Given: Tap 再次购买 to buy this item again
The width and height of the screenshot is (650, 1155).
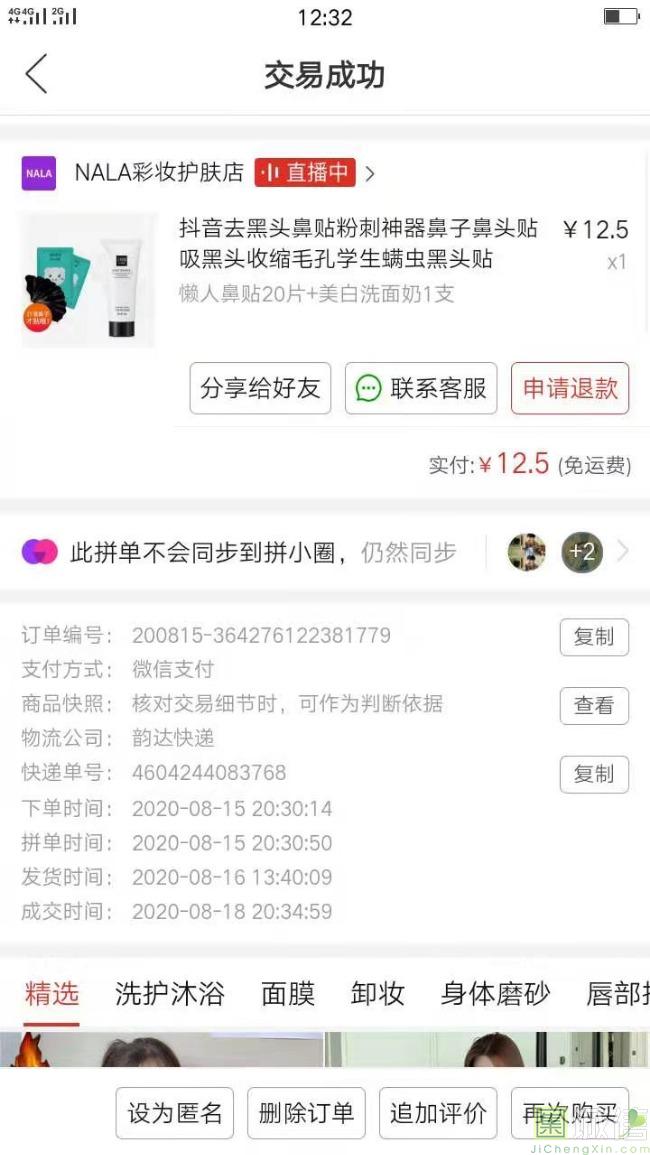Looking at the screenshot, I should click(x=570, y=1113).
